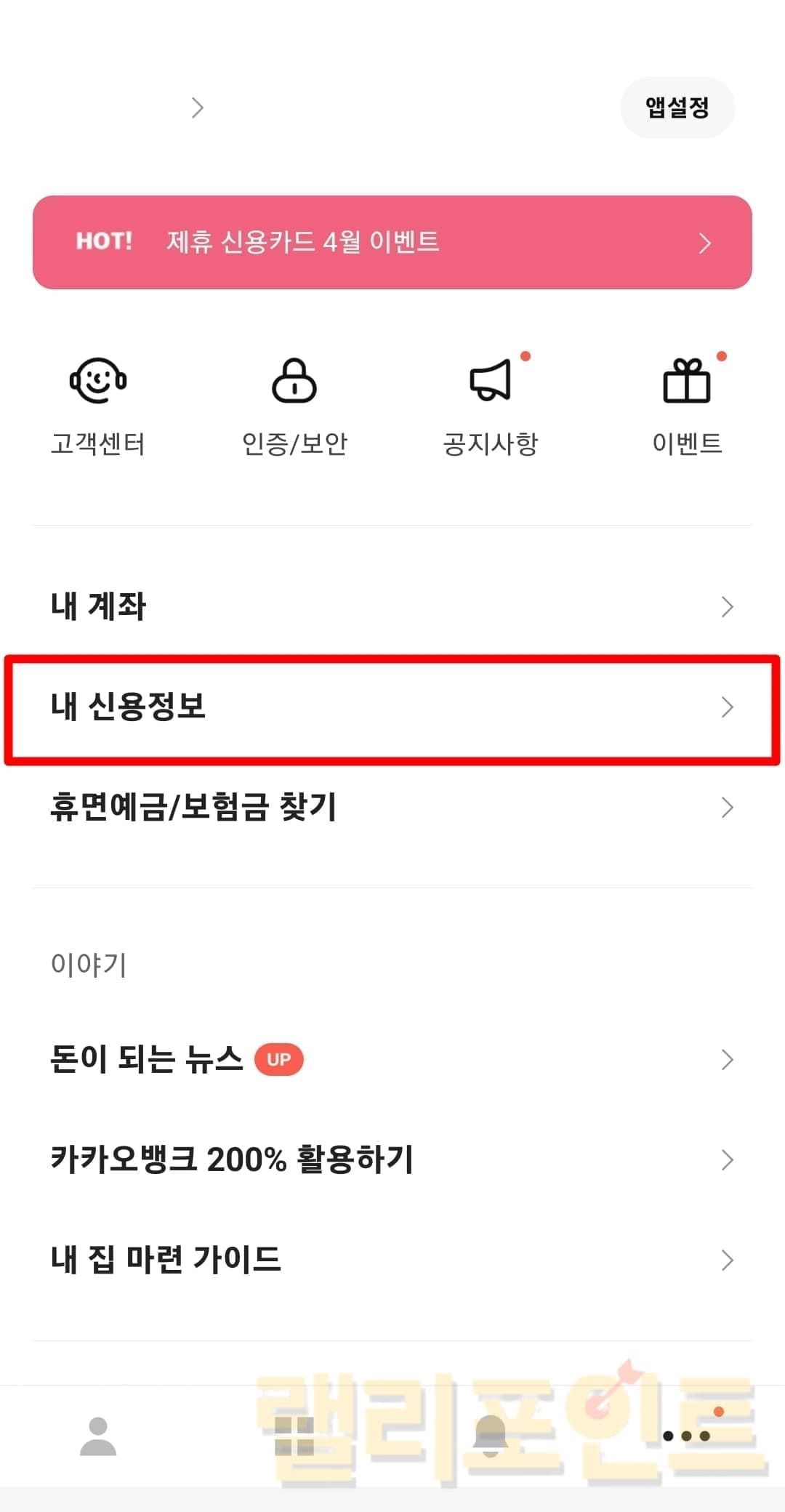Open 내 집 마련 가이드

[392, 1260]
